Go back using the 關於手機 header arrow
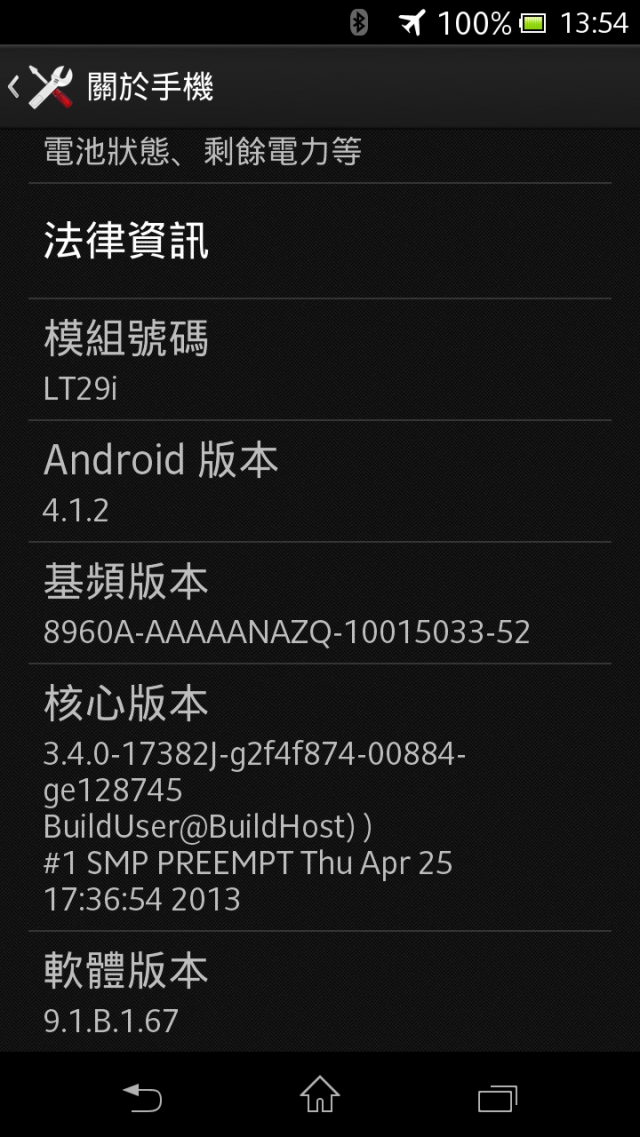Image resolution: width=640 pixels, height=1138 pixels. 40,87
